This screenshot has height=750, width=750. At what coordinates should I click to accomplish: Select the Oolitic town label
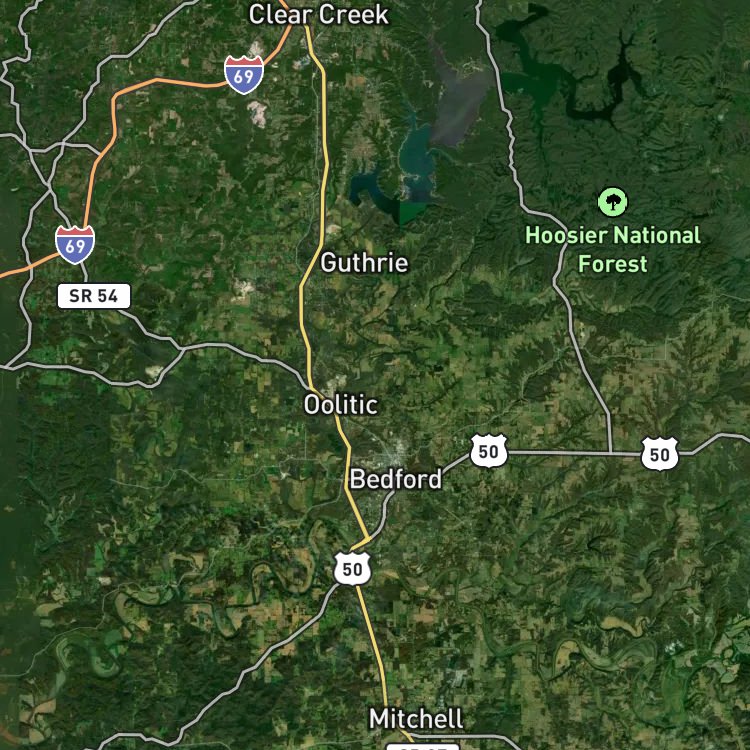pos(341,405)
